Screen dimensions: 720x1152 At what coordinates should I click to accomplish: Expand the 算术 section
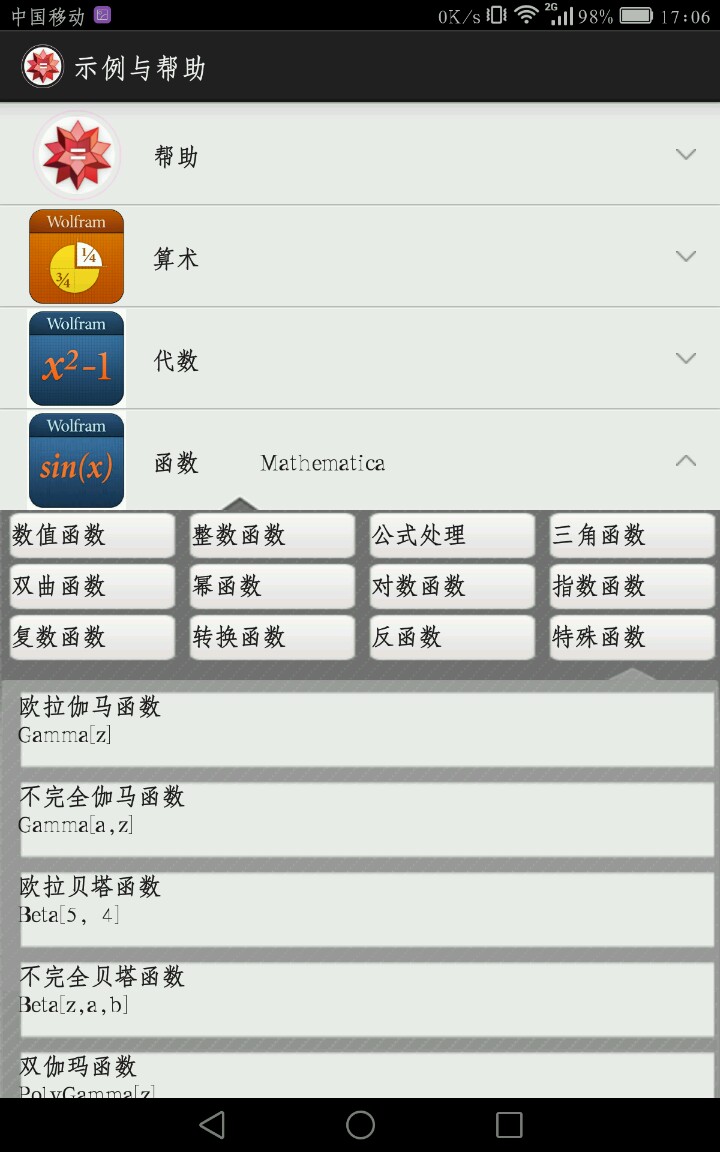tap(360, 256)
